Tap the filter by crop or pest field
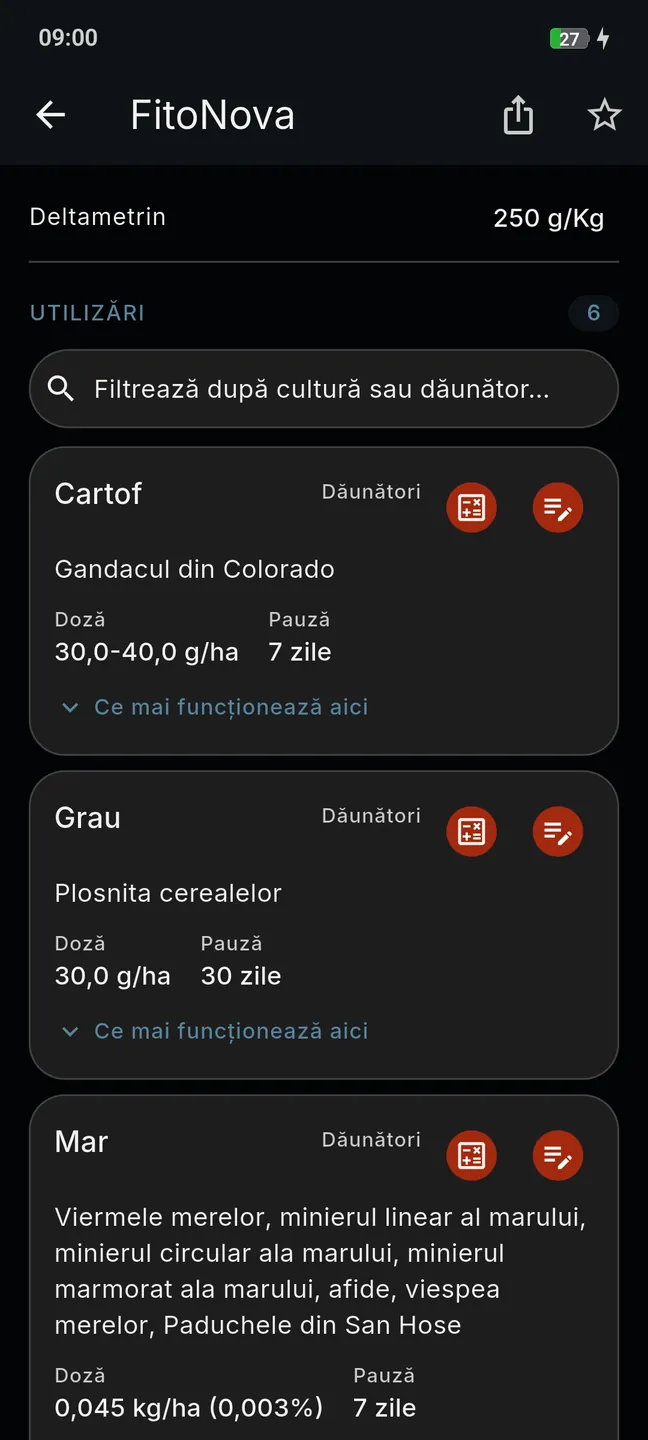This screenshot has height=1440, width=648. click(x=324, y=389)
